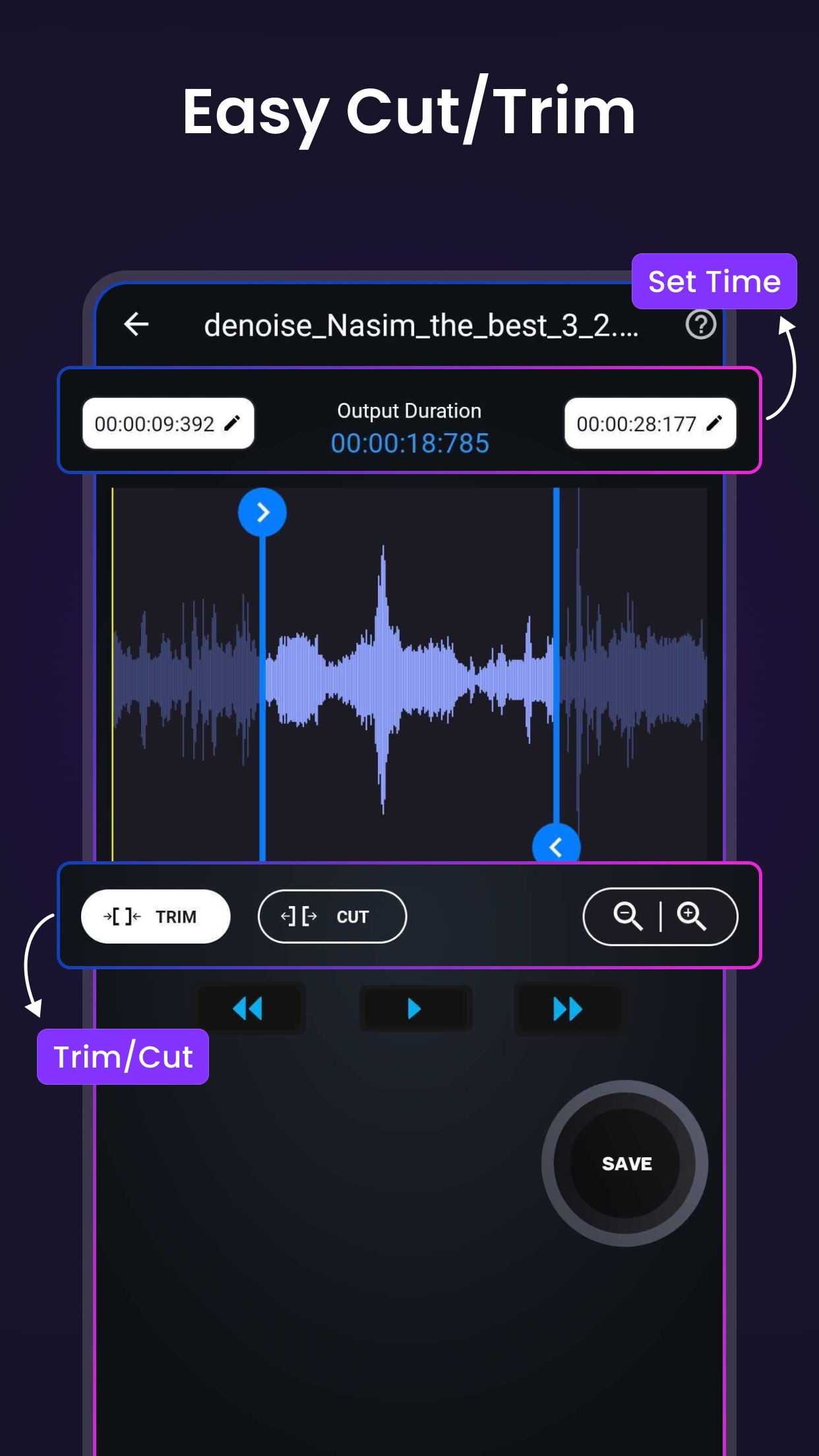This screenshot has height=1456, width=819.
Task: Tap the Trim/Cut label
Action: click(123, 1056)
